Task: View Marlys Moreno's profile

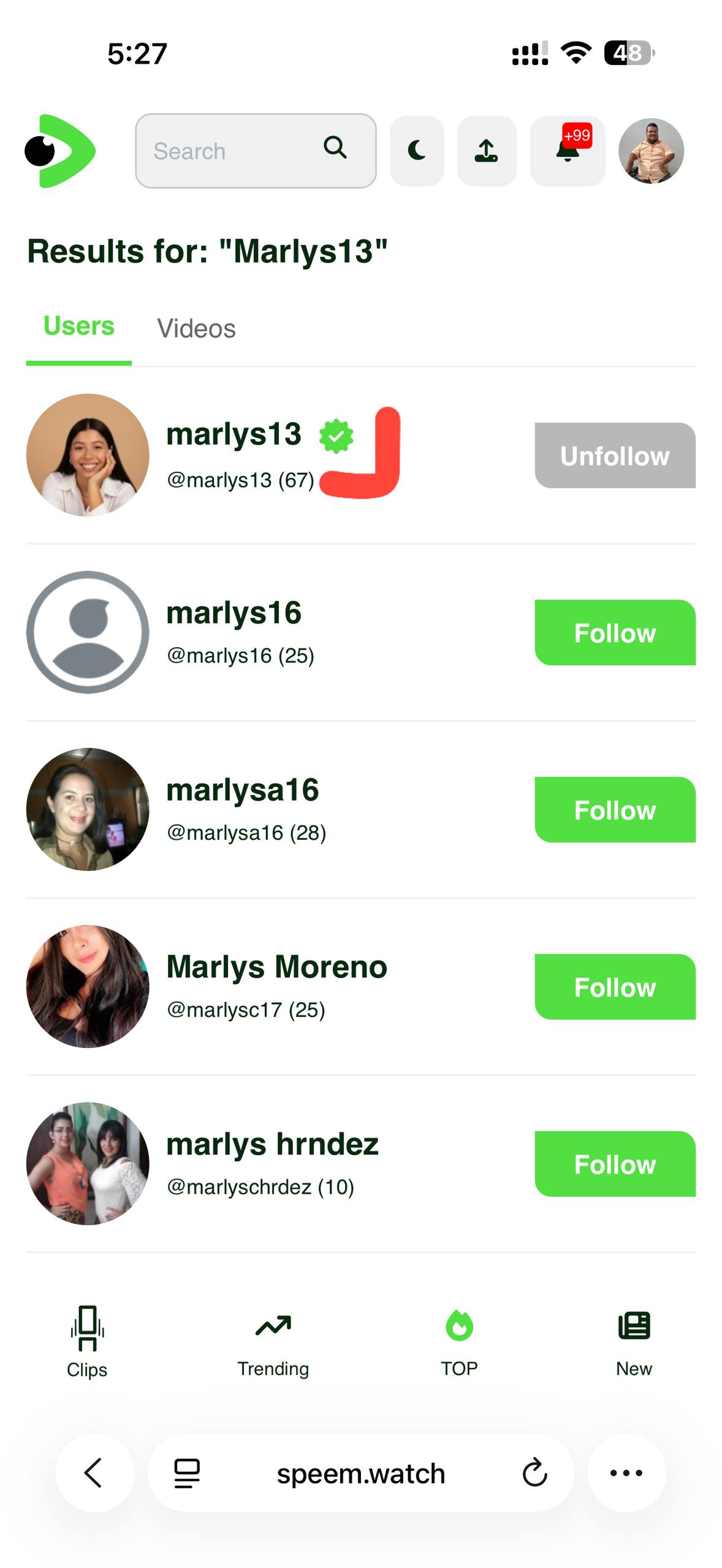Action: click(276, 967)
